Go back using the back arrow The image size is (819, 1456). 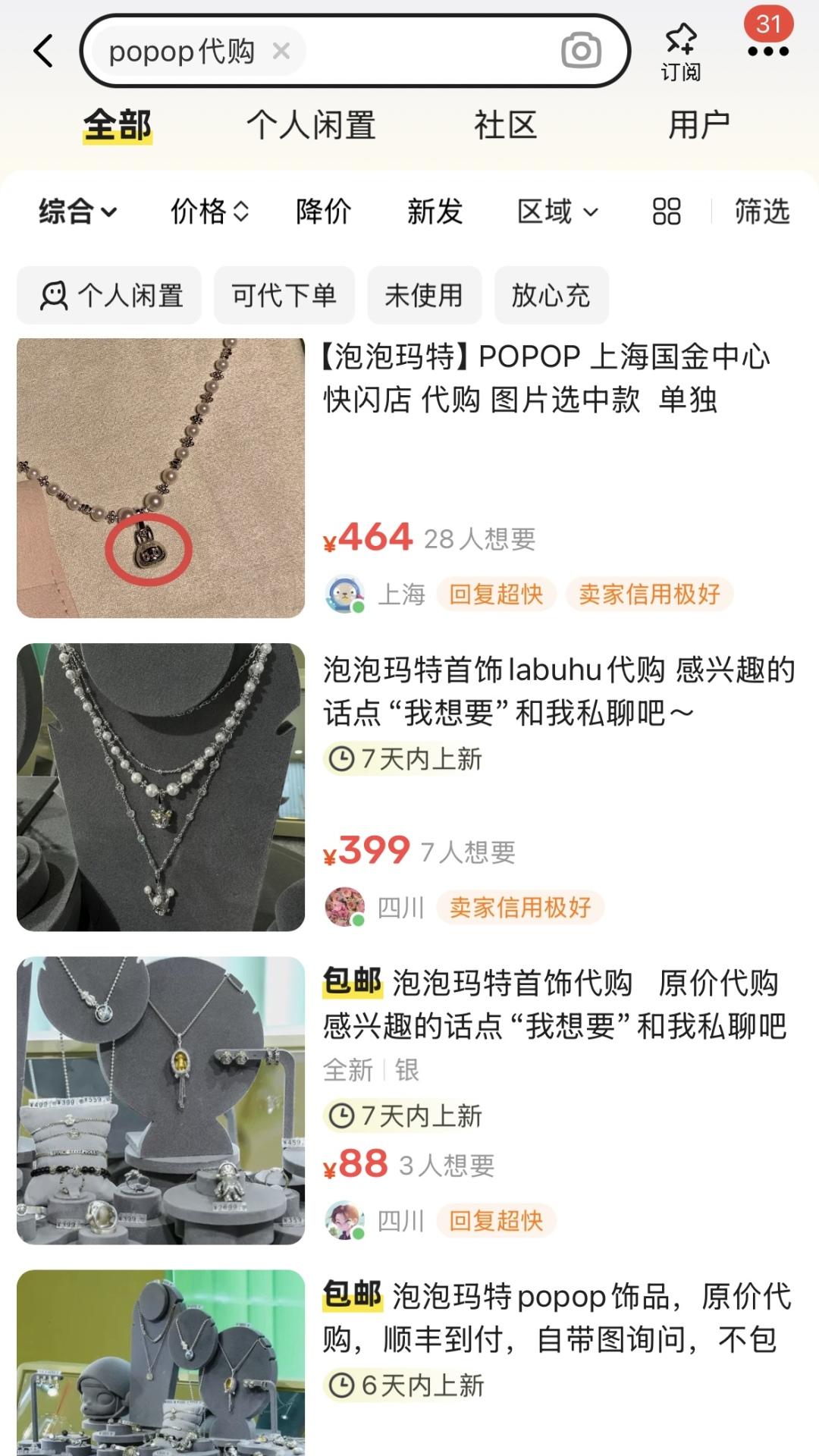tap(44, 52)
